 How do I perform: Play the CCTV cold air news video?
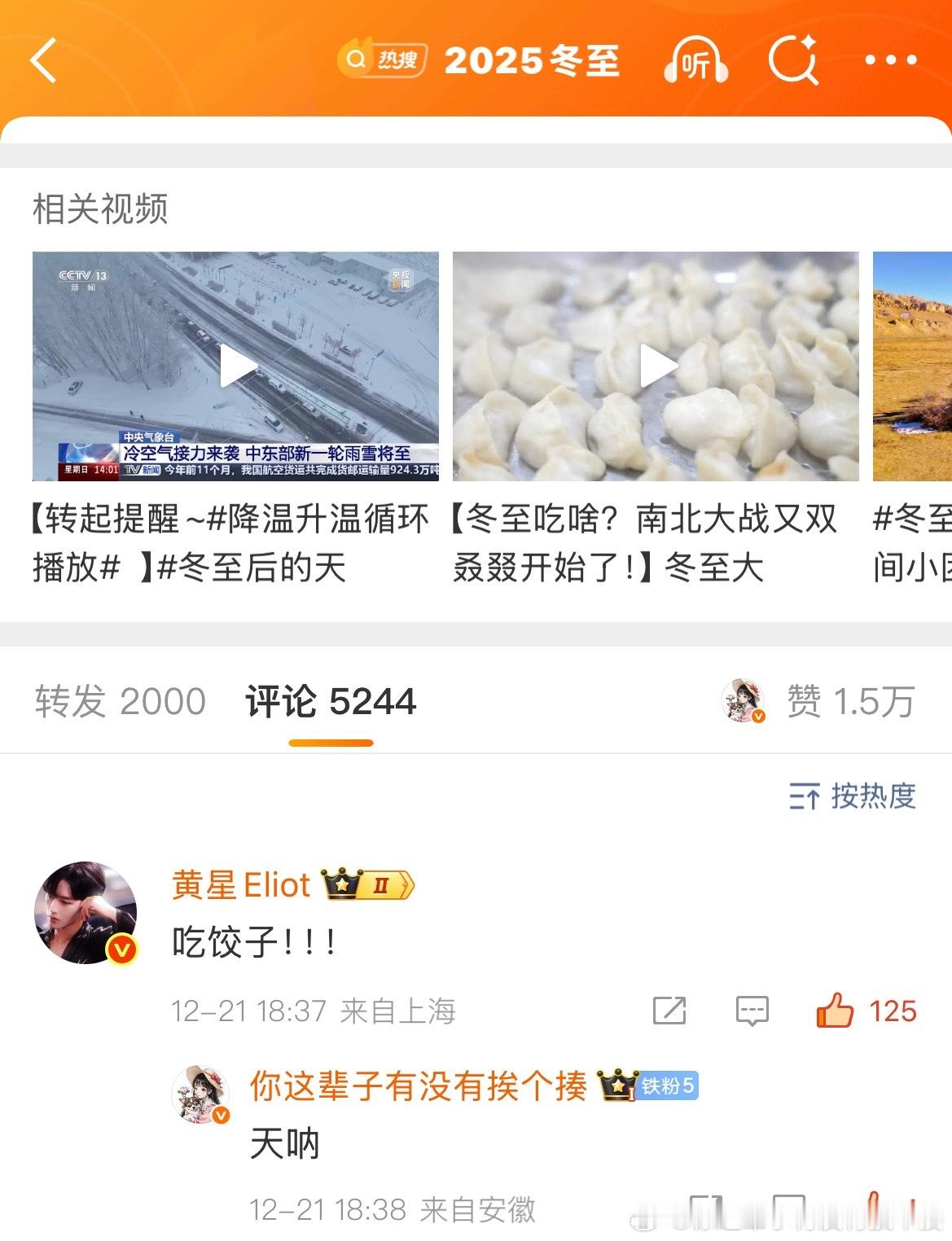pos(235,366)
